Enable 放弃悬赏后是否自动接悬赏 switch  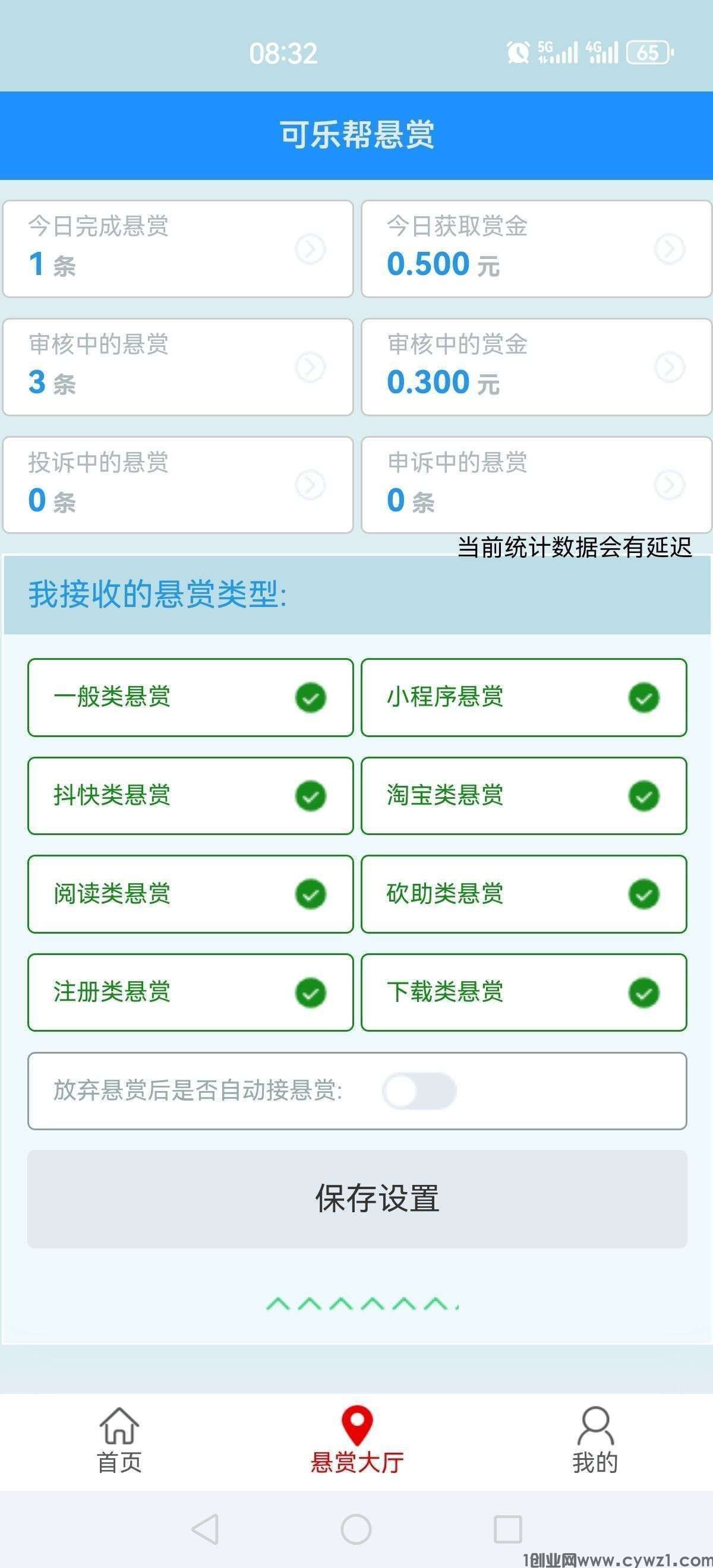(x=419, y=1091)
